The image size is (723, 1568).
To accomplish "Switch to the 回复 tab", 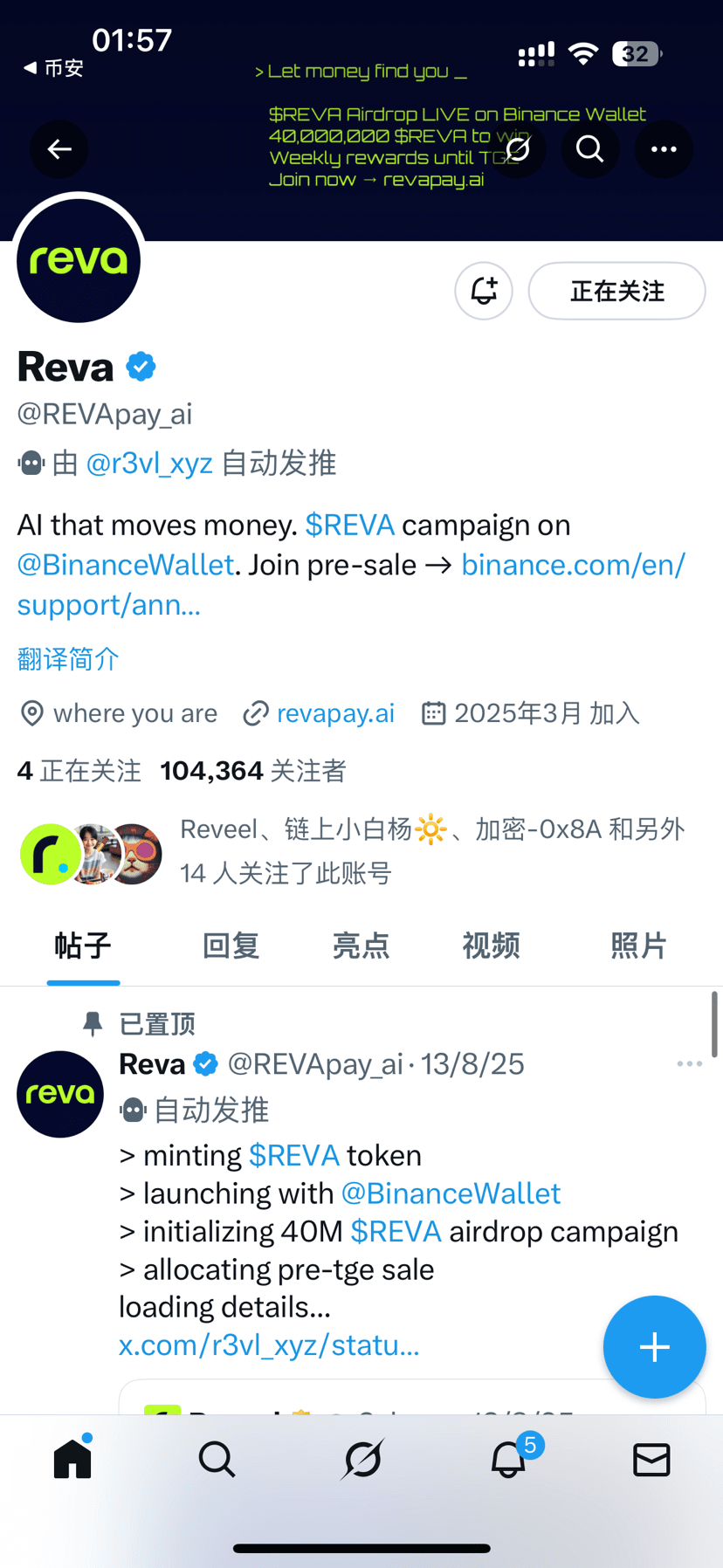I will click(231, 946).
